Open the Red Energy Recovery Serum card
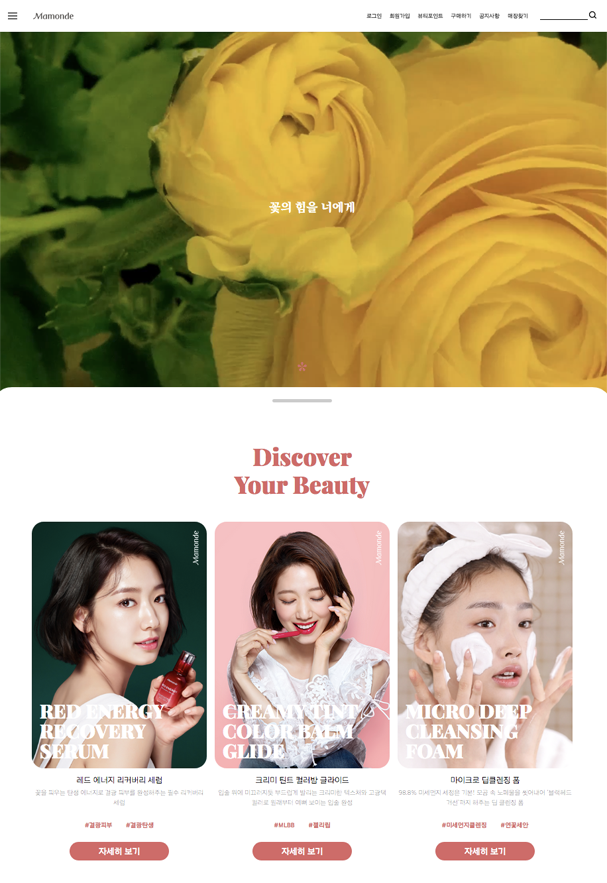The width and height of the screenshot is (607, 883). tap(119, 644)
